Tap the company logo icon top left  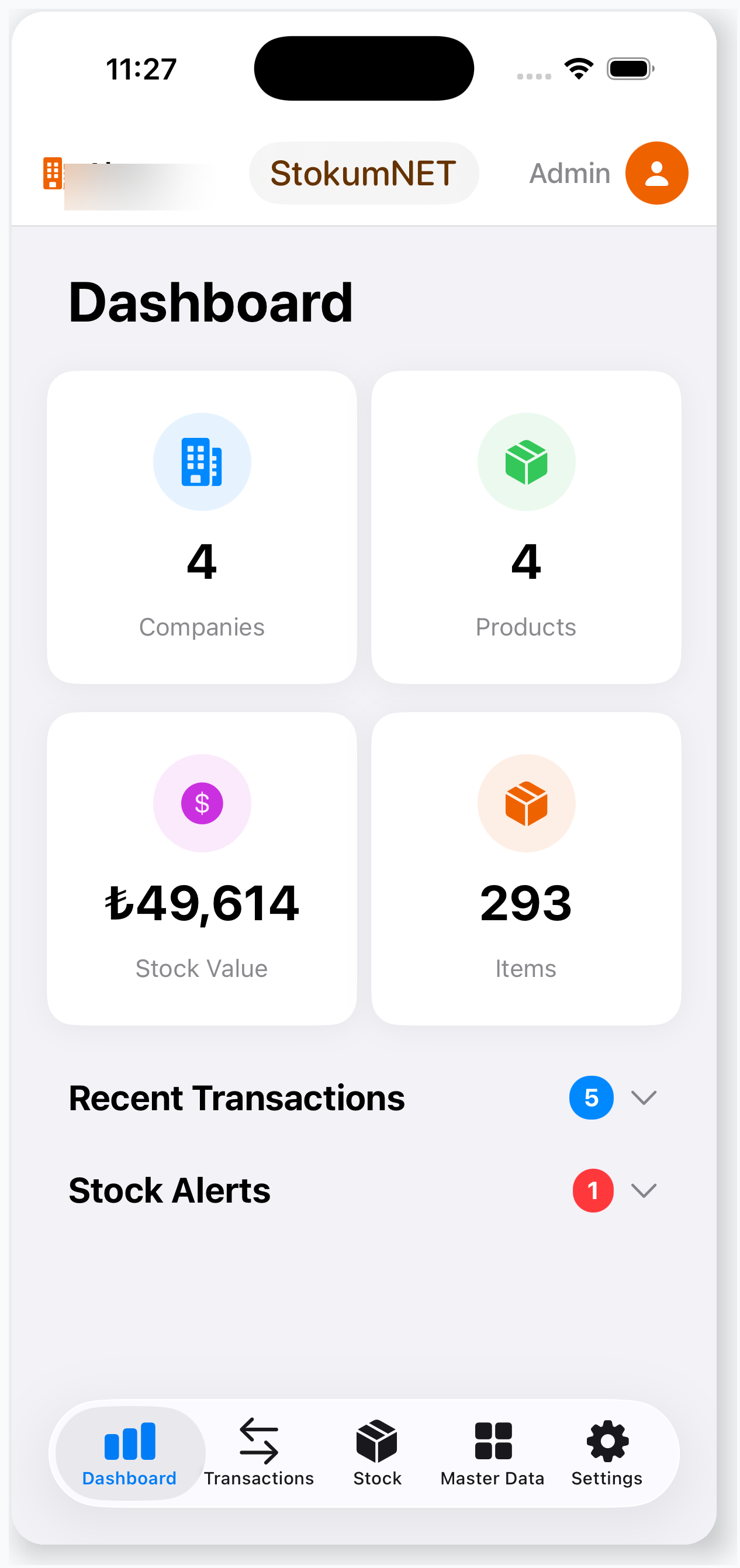click(x=54, y=173)
